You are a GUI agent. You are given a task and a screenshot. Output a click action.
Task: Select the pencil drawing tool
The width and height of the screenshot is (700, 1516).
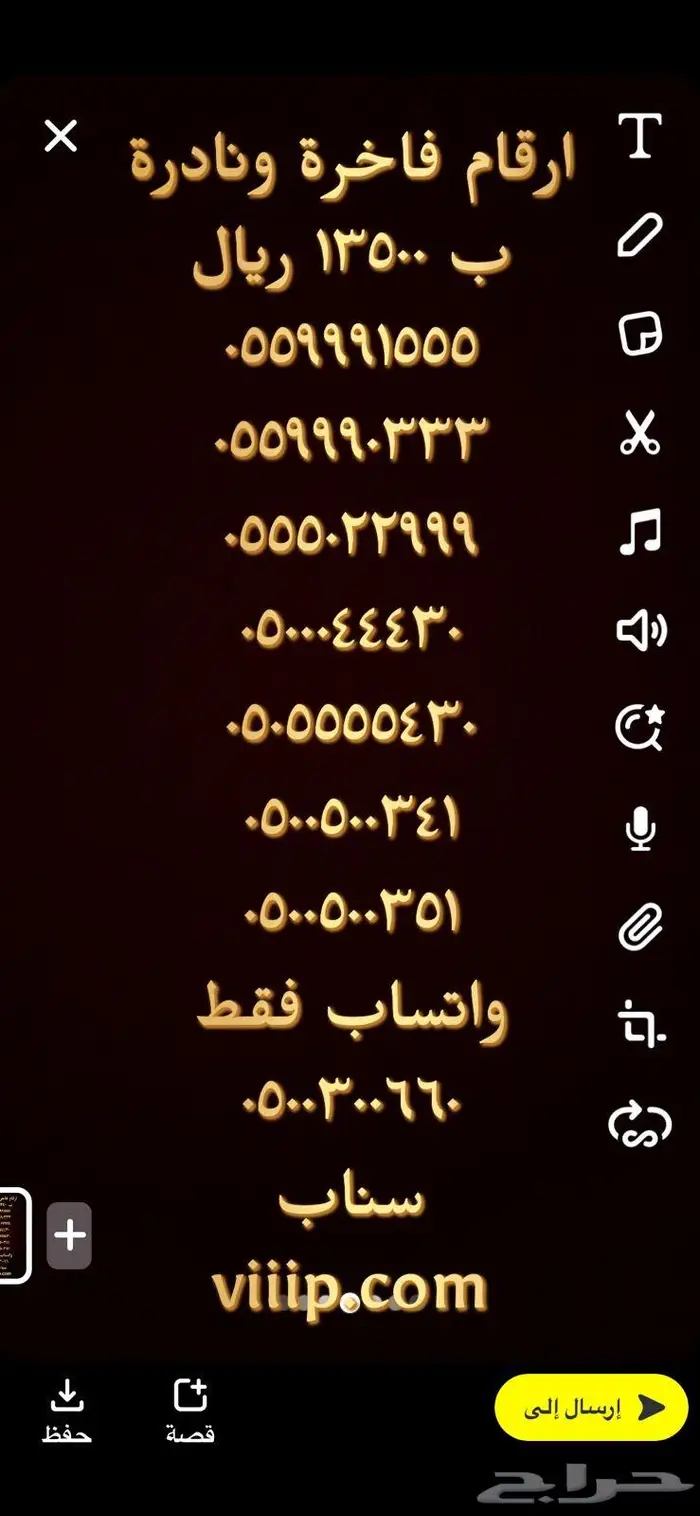[640, 235]
